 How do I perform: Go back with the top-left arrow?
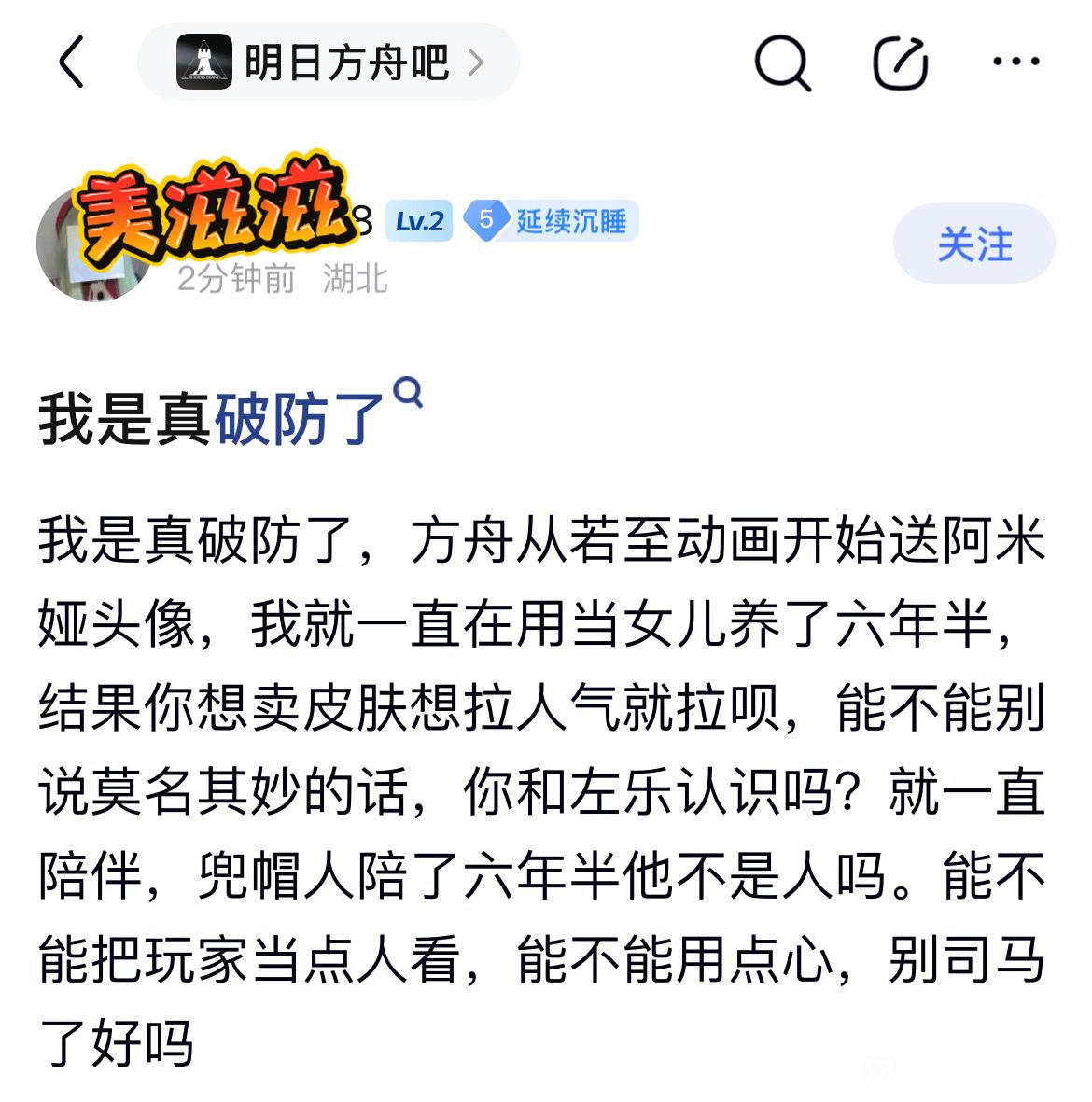point(72,63)
